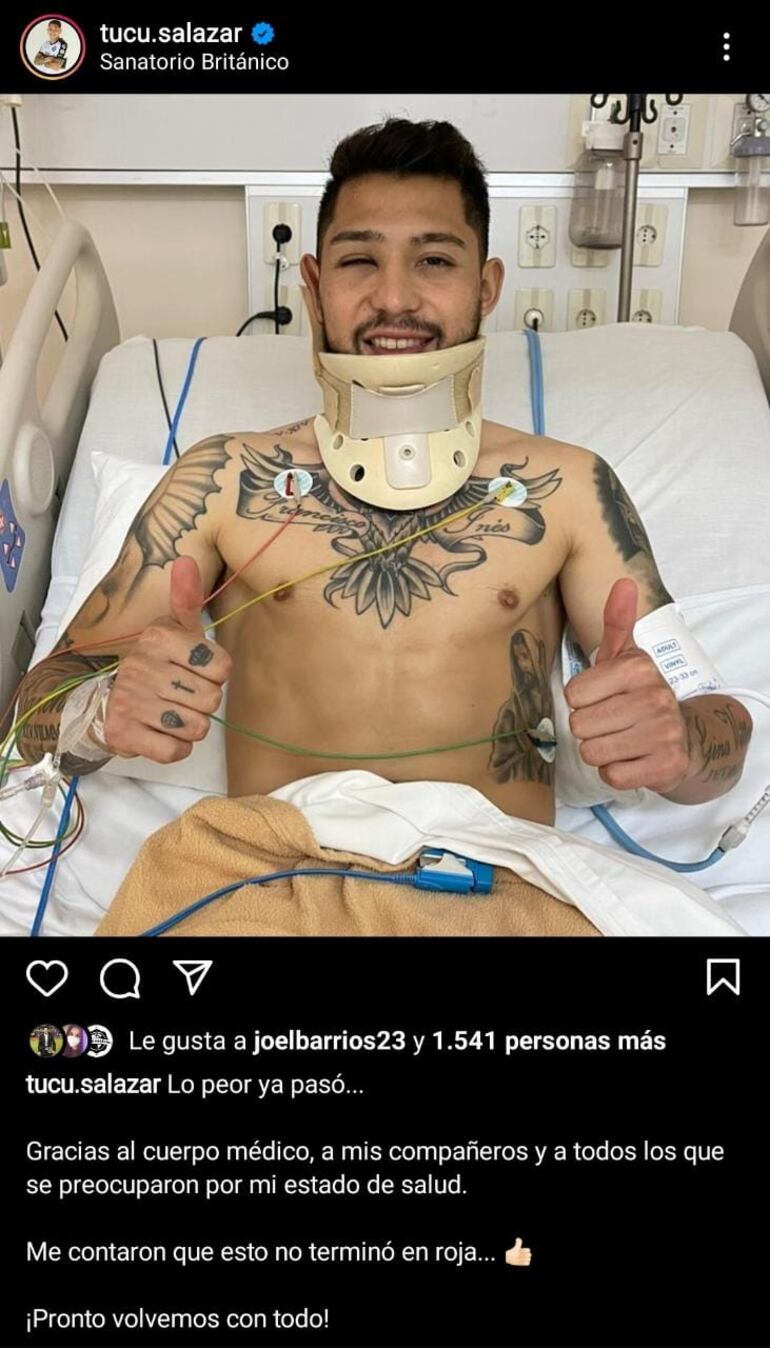The image size is (770, 1348).
Task: Share this post via the paper plane
Action: [193, 978]
